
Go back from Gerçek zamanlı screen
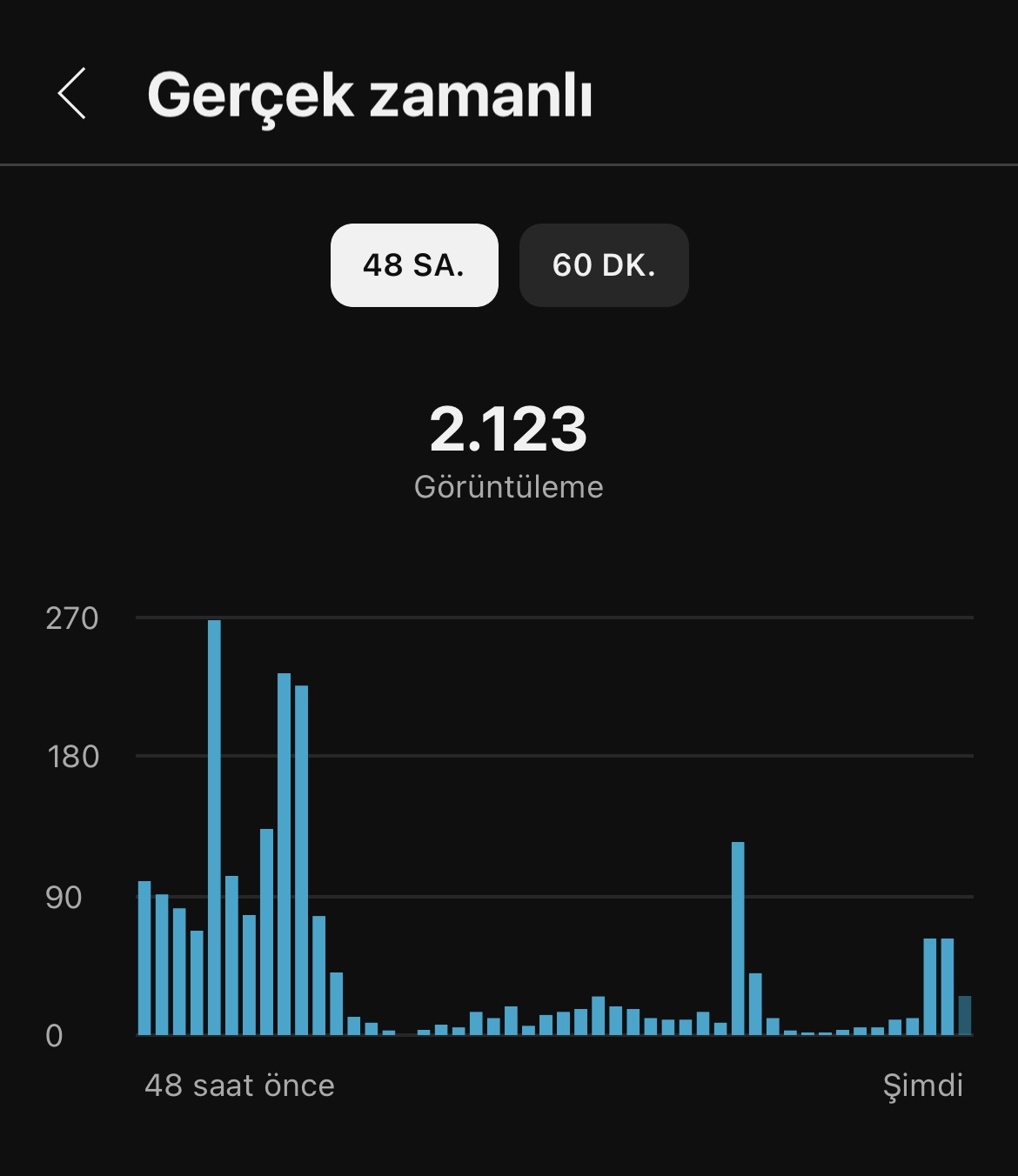[72, 93]
